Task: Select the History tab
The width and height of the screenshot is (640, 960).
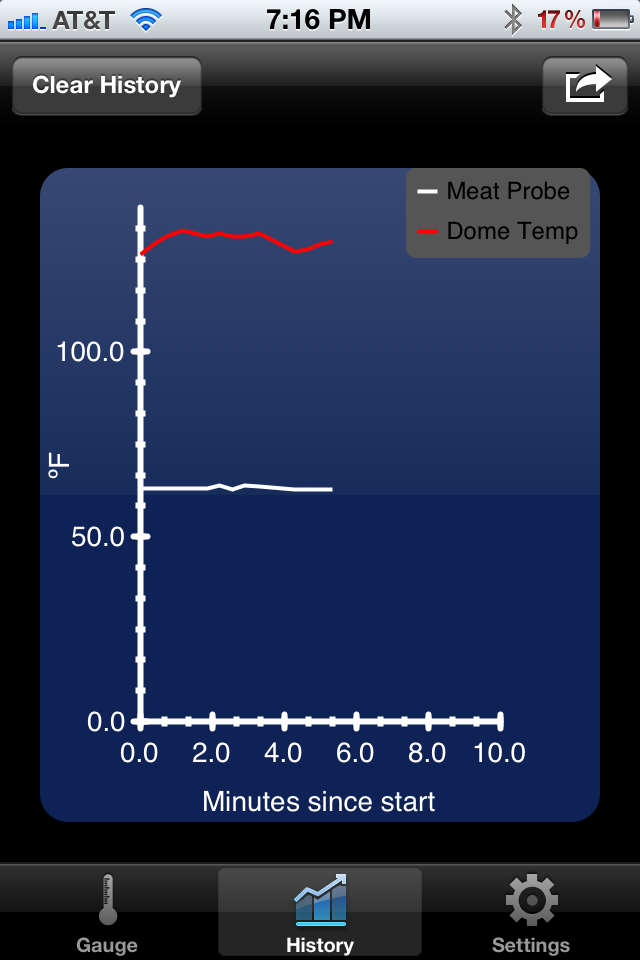Action: (x=320, y=912)
